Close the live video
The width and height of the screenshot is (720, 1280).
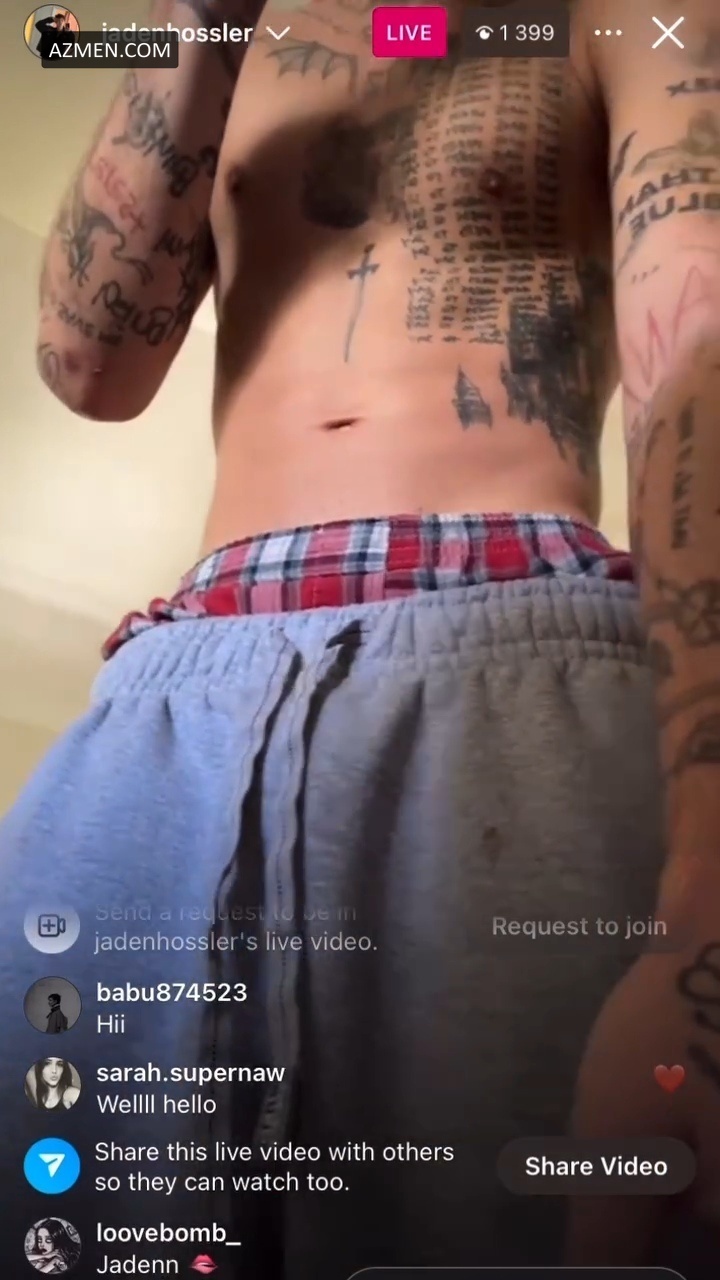click(x=667, y=33)
